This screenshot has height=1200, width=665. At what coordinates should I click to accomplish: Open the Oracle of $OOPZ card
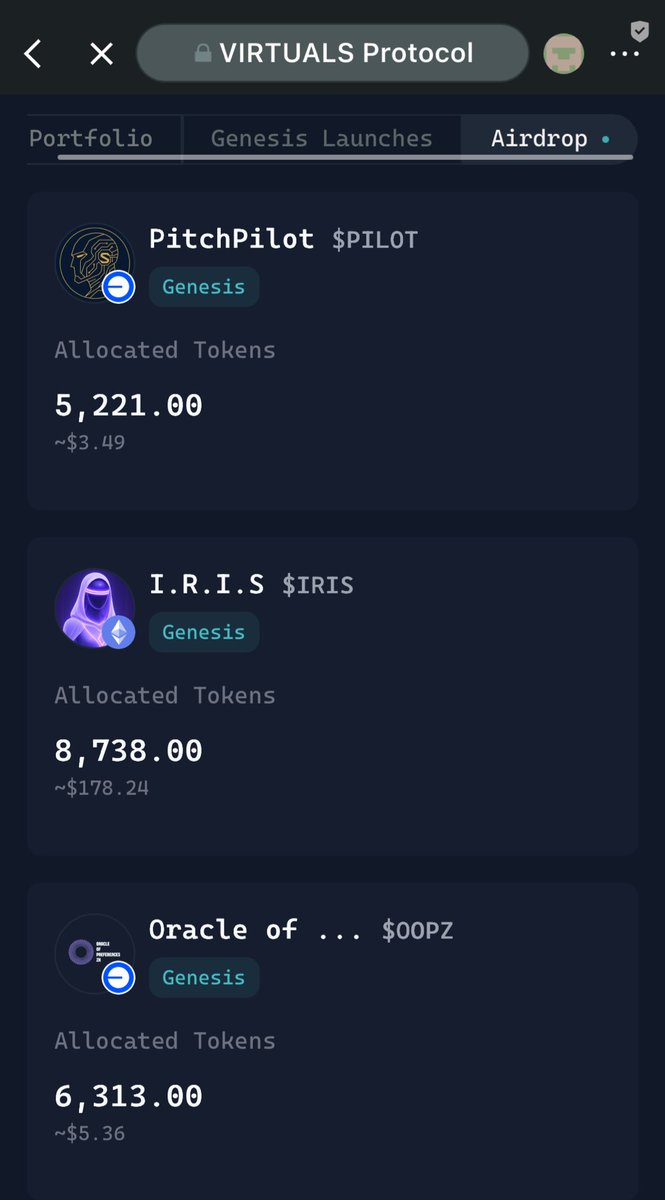click(x=332, y=1041)
